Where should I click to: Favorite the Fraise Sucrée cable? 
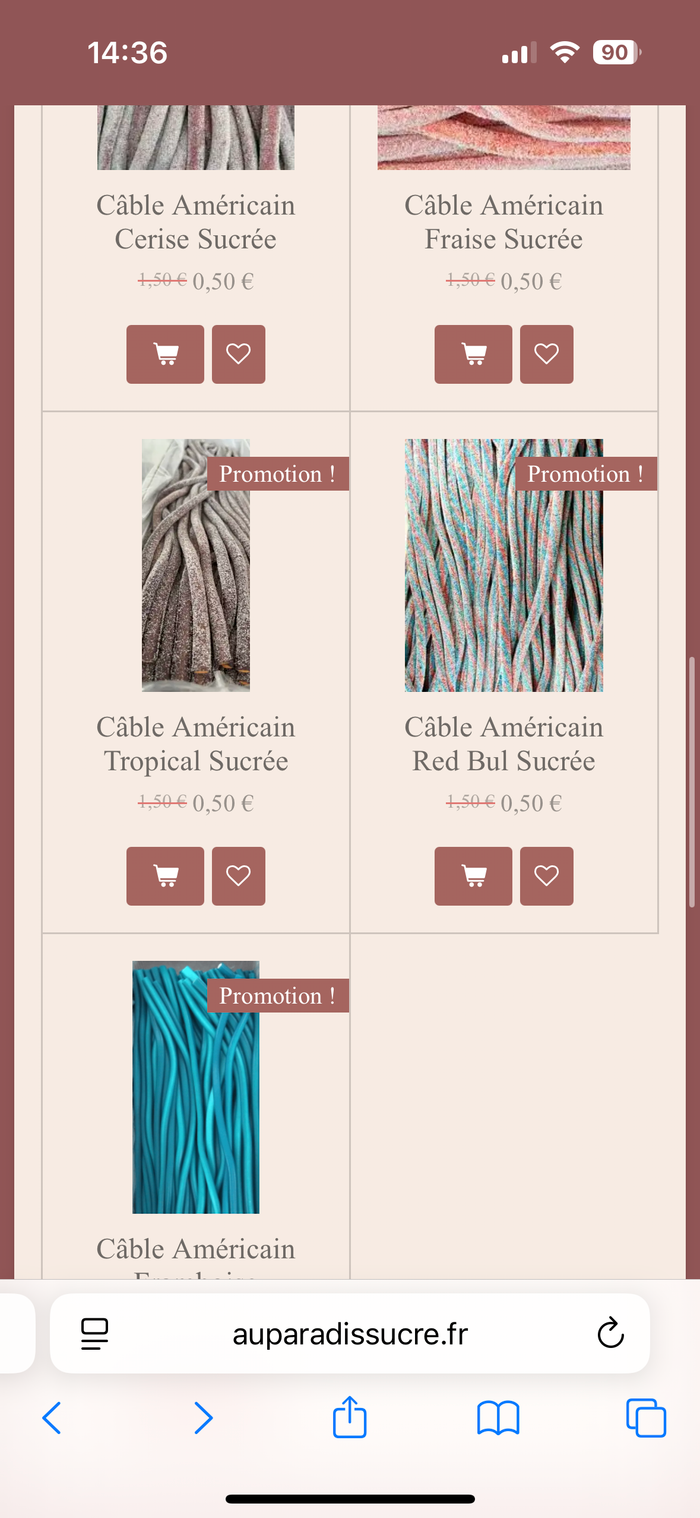546,354
